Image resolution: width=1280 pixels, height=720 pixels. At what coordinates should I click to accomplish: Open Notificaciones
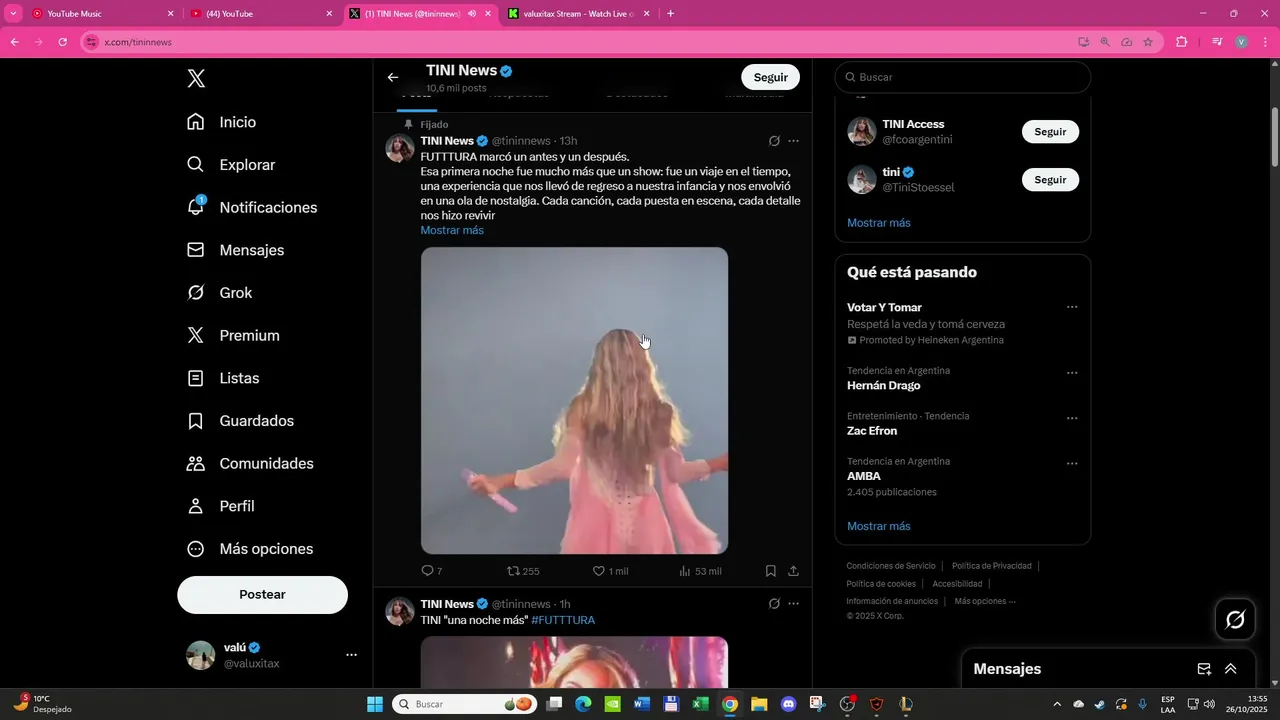click(x=267, y=208)
